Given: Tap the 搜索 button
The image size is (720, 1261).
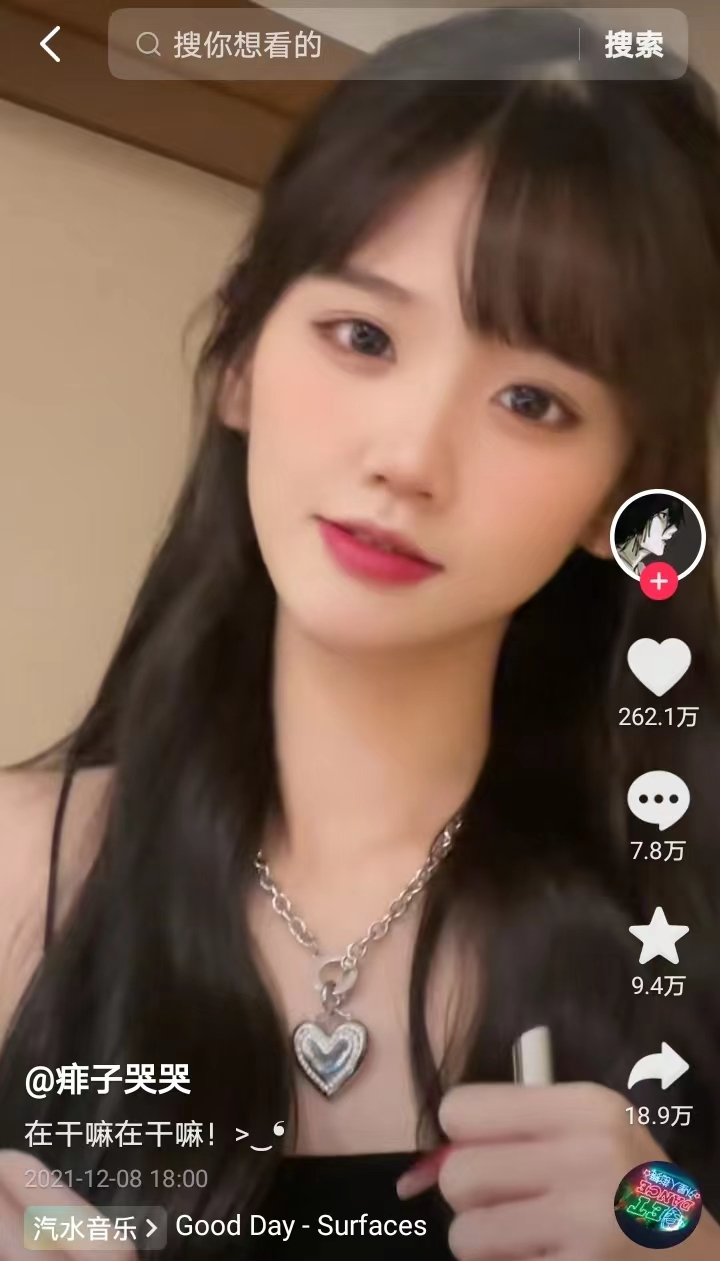Looking at the screenshot, I should point(633,45).
